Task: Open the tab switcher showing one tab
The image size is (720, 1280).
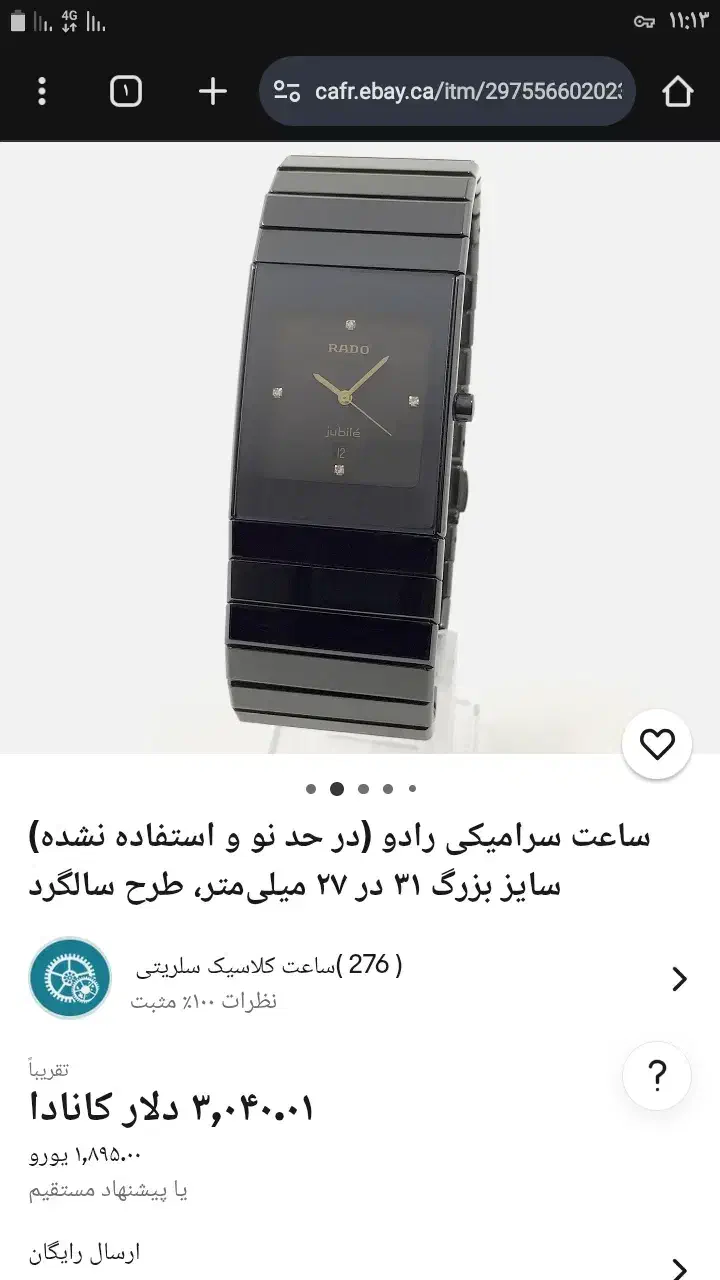Action: pos(125,92)
